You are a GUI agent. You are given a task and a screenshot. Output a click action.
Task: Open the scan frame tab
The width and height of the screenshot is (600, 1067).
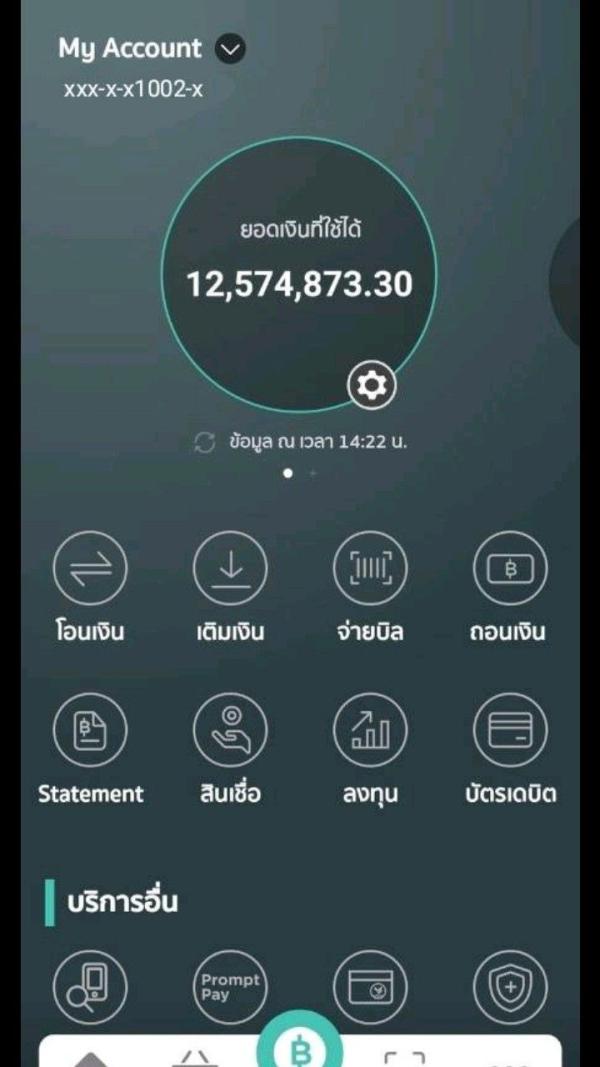pyautogui.click(x=405, y=1057)
